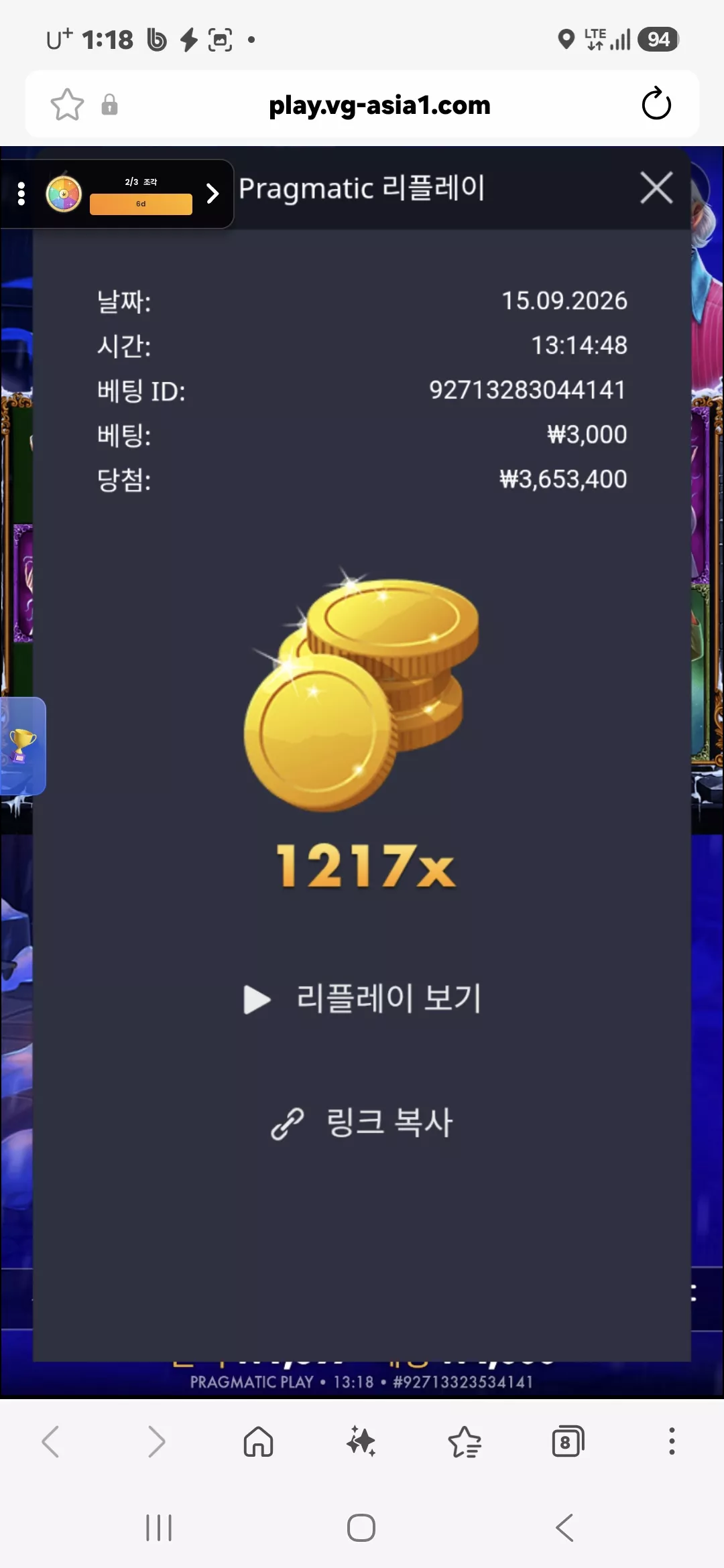The width and height of the screenshot is (724, 1568).
Task: Navigate back in the browser toolbar
Action: pos(51,1441)
